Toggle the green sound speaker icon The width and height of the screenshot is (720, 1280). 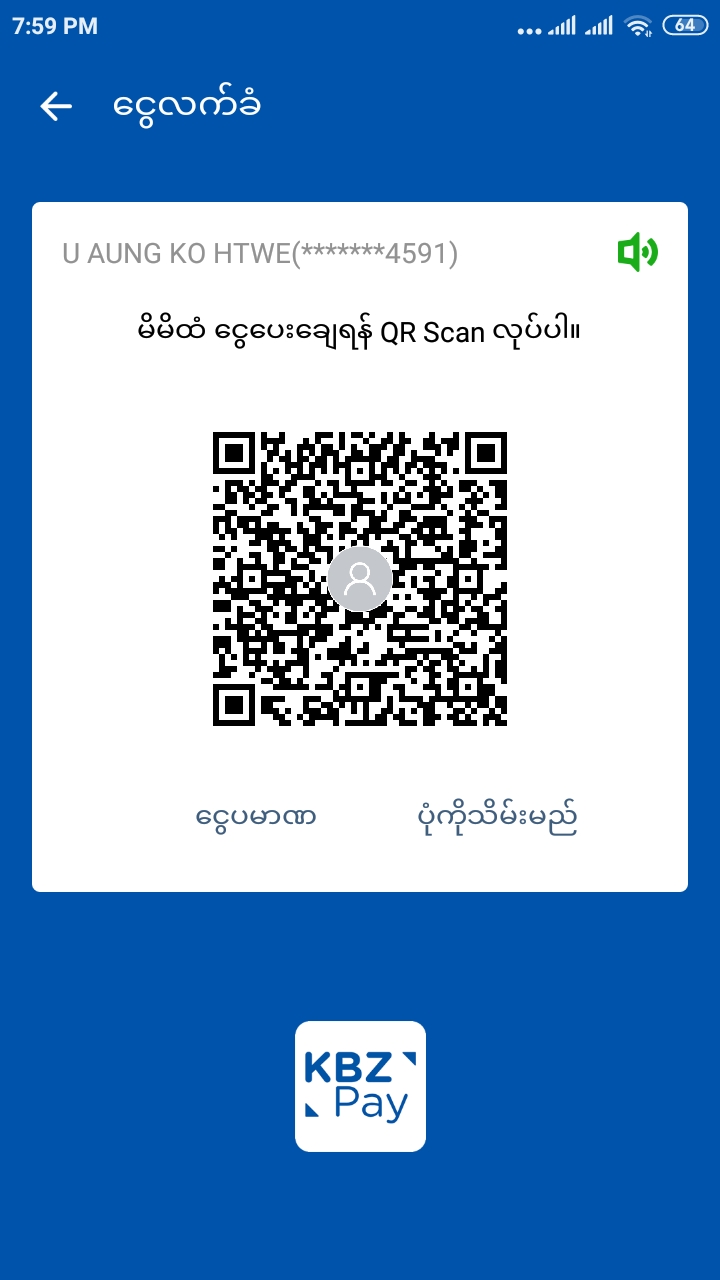[x=637, y=252]
